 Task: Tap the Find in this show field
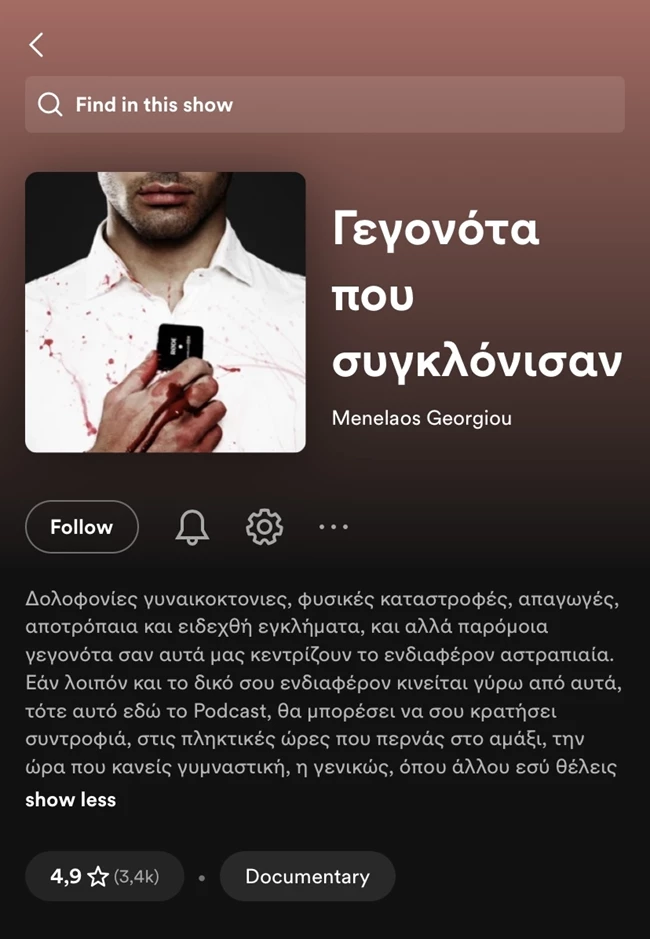pyautogui.click(x=324, y=105)
